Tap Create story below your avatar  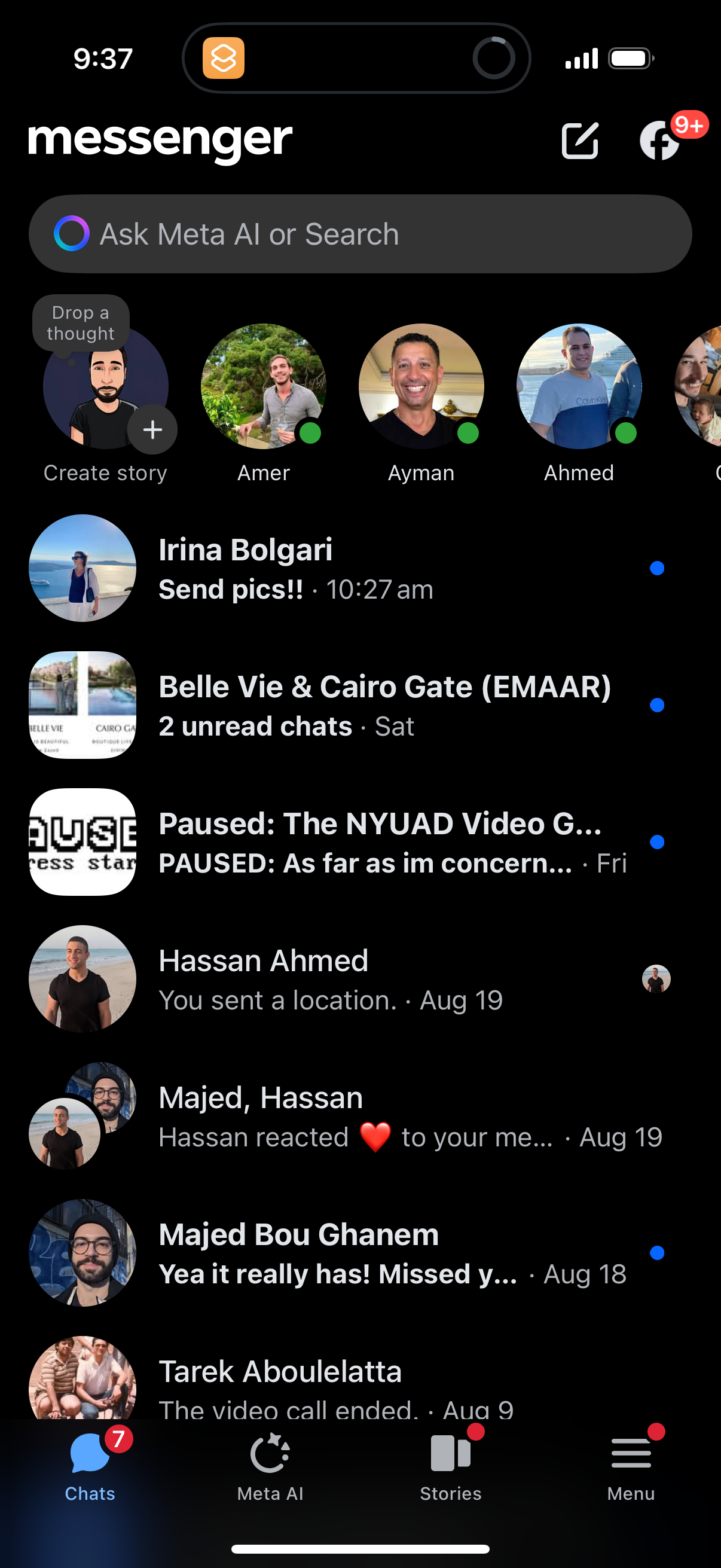click(x=105, y=472)
